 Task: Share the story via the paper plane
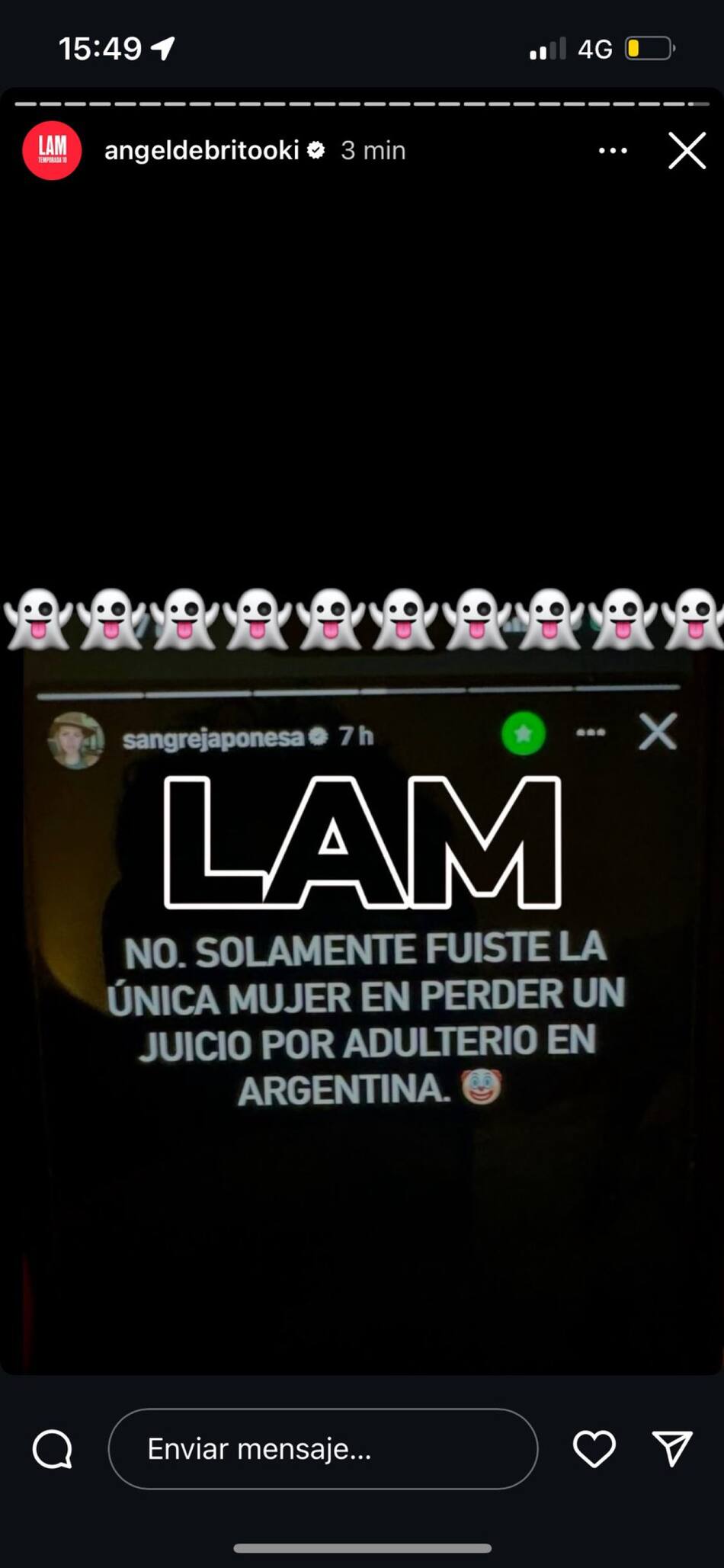tap(671, 1448)
